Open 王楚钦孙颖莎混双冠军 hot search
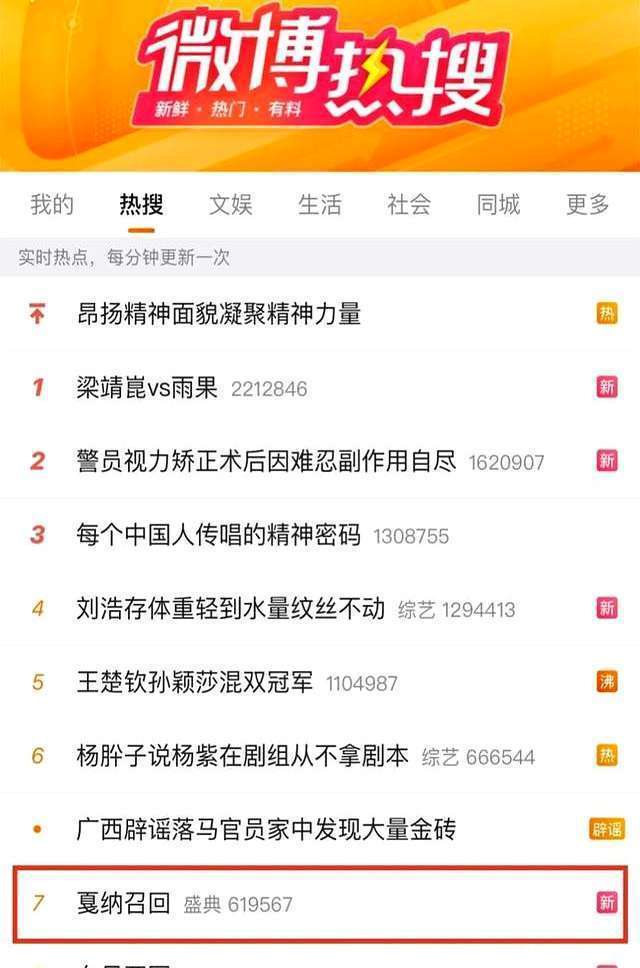The image size is (640, 968). (194, 682)
